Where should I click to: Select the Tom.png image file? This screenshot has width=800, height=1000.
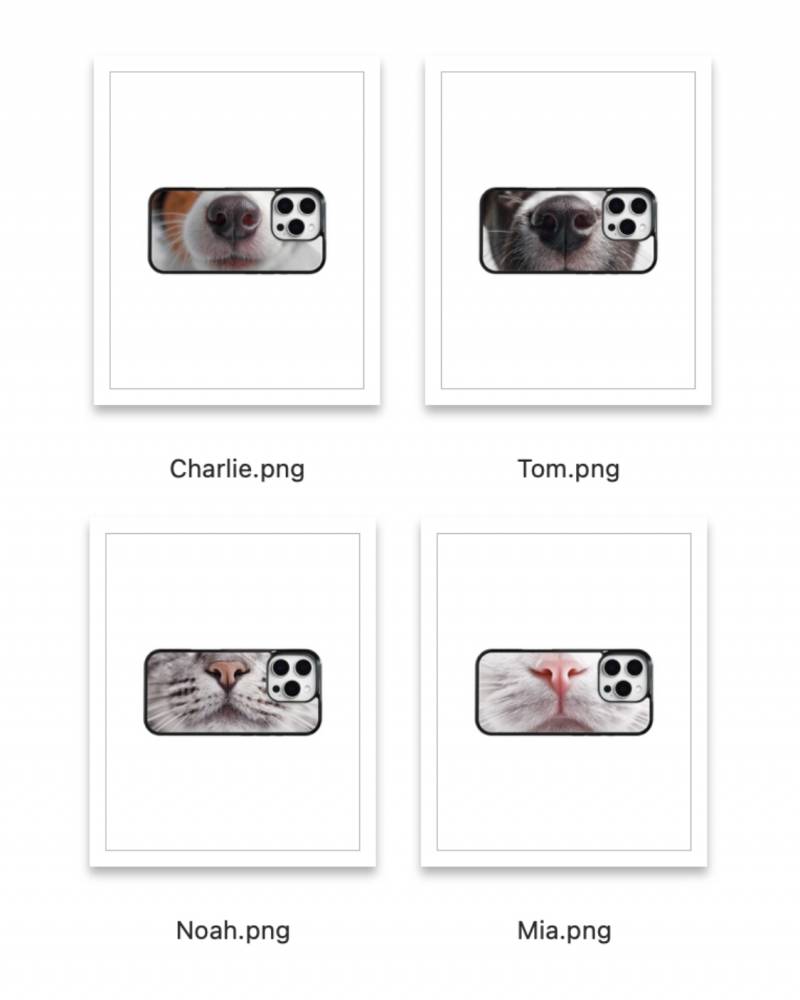pyautogui.click(x=568, y=230)
